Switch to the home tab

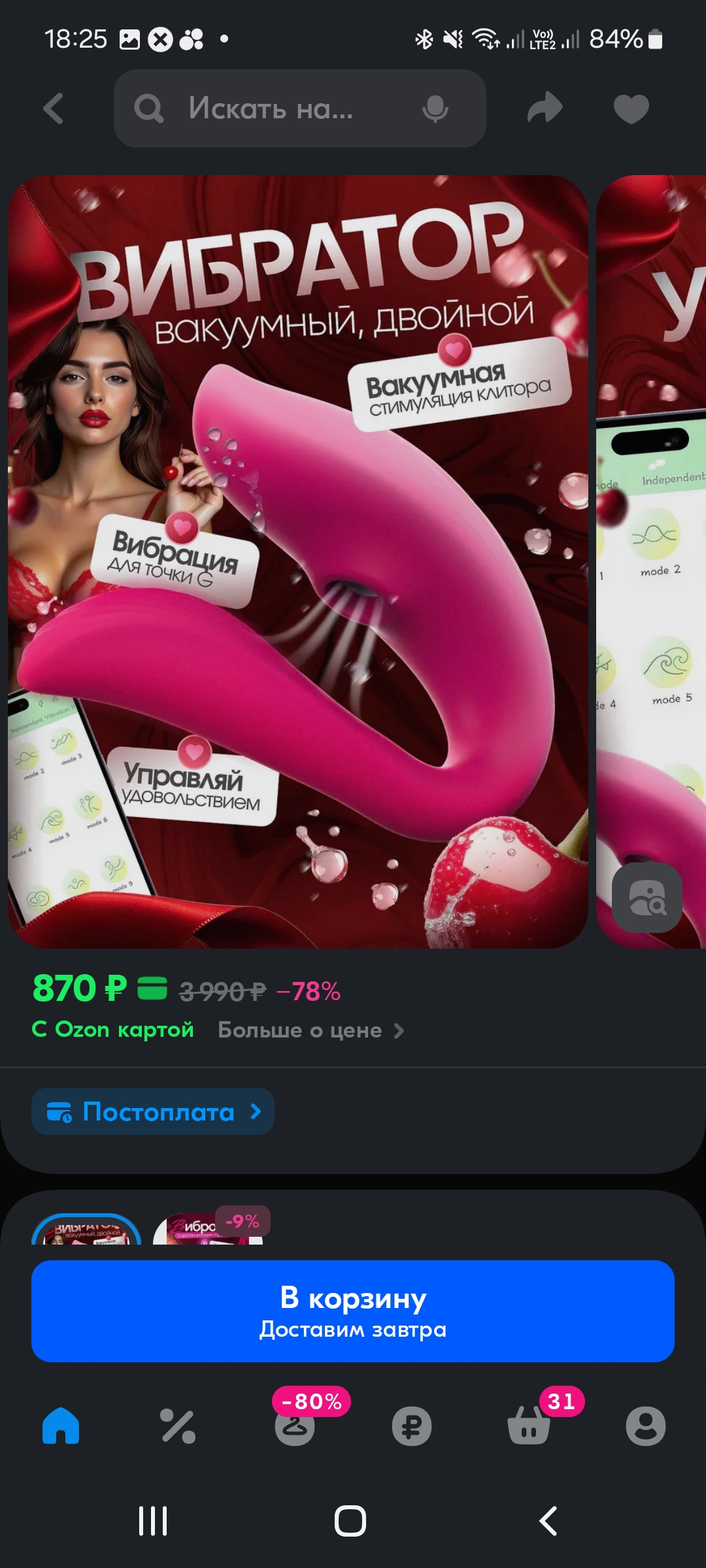[x=61, y=1426]
